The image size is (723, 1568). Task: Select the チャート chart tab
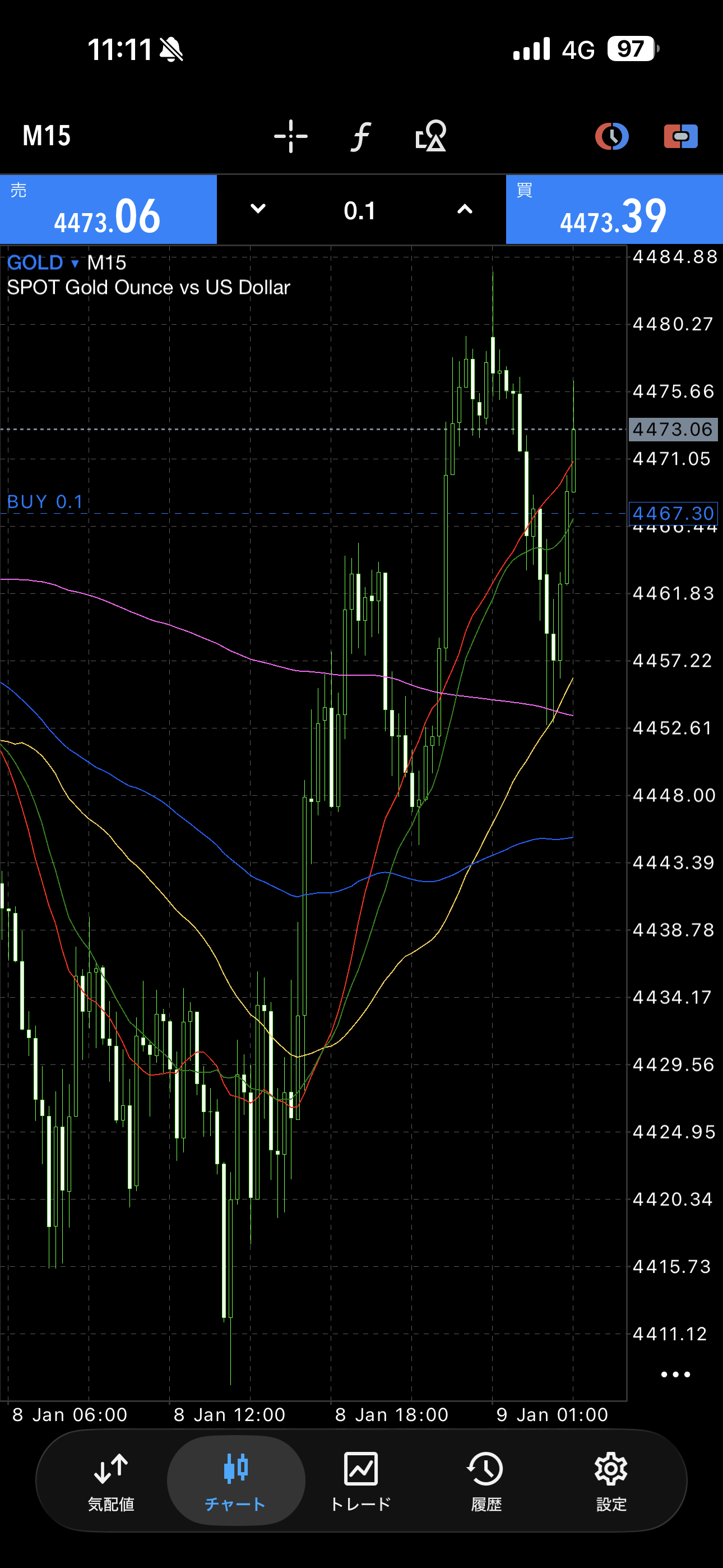pyautogui.click(x=235, y=1481)
